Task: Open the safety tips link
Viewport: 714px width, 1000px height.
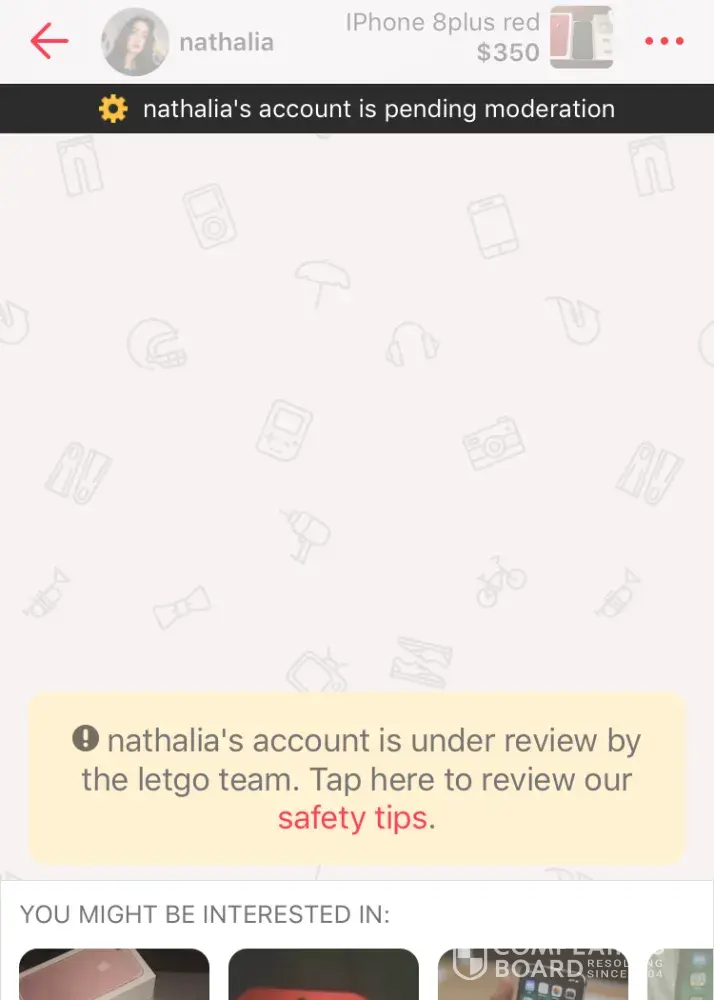Action: tap(352, 818)
